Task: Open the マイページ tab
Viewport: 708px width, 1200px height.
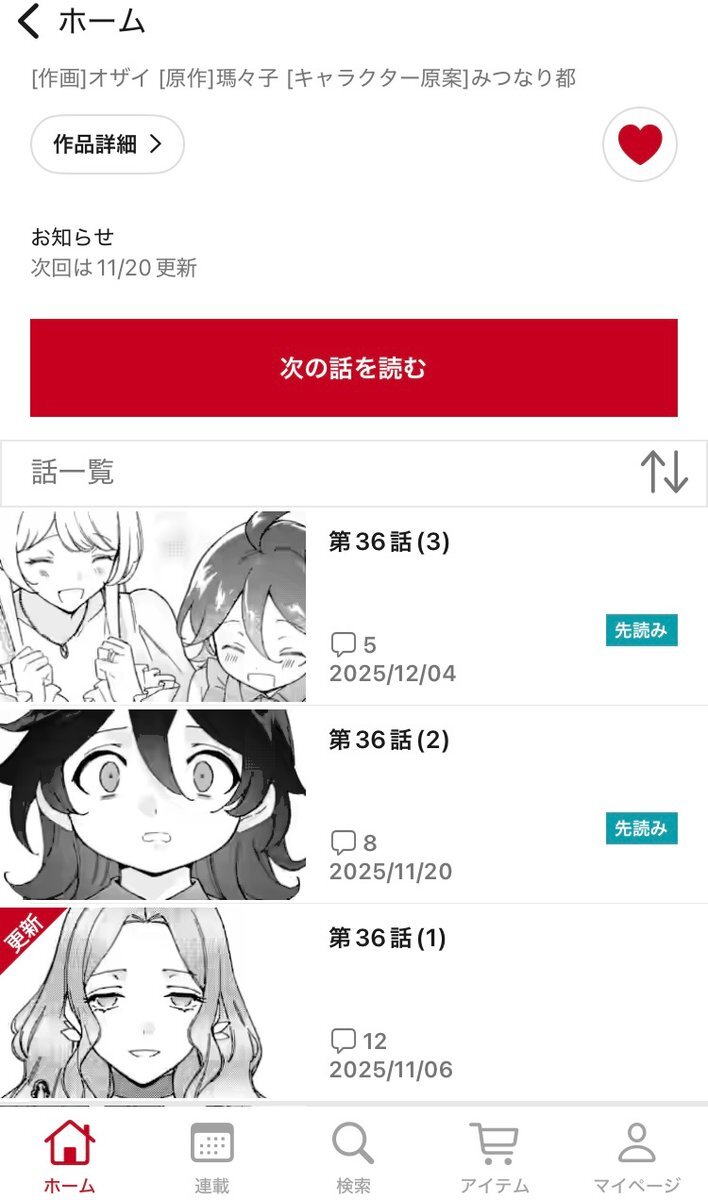Action: coord(636,1156)
